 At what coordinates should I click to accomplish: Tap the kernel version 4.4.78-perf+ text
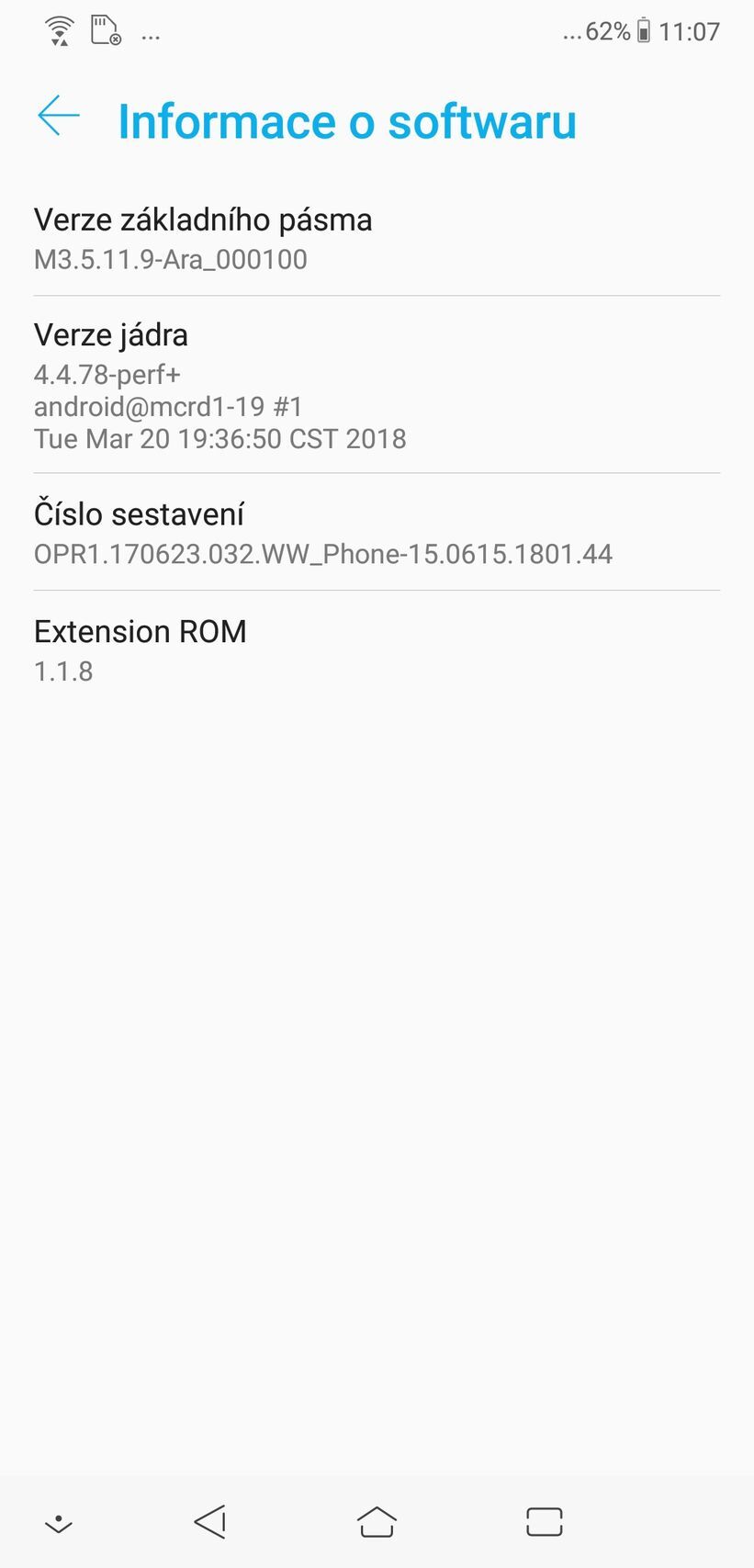(x=107, y=374)
